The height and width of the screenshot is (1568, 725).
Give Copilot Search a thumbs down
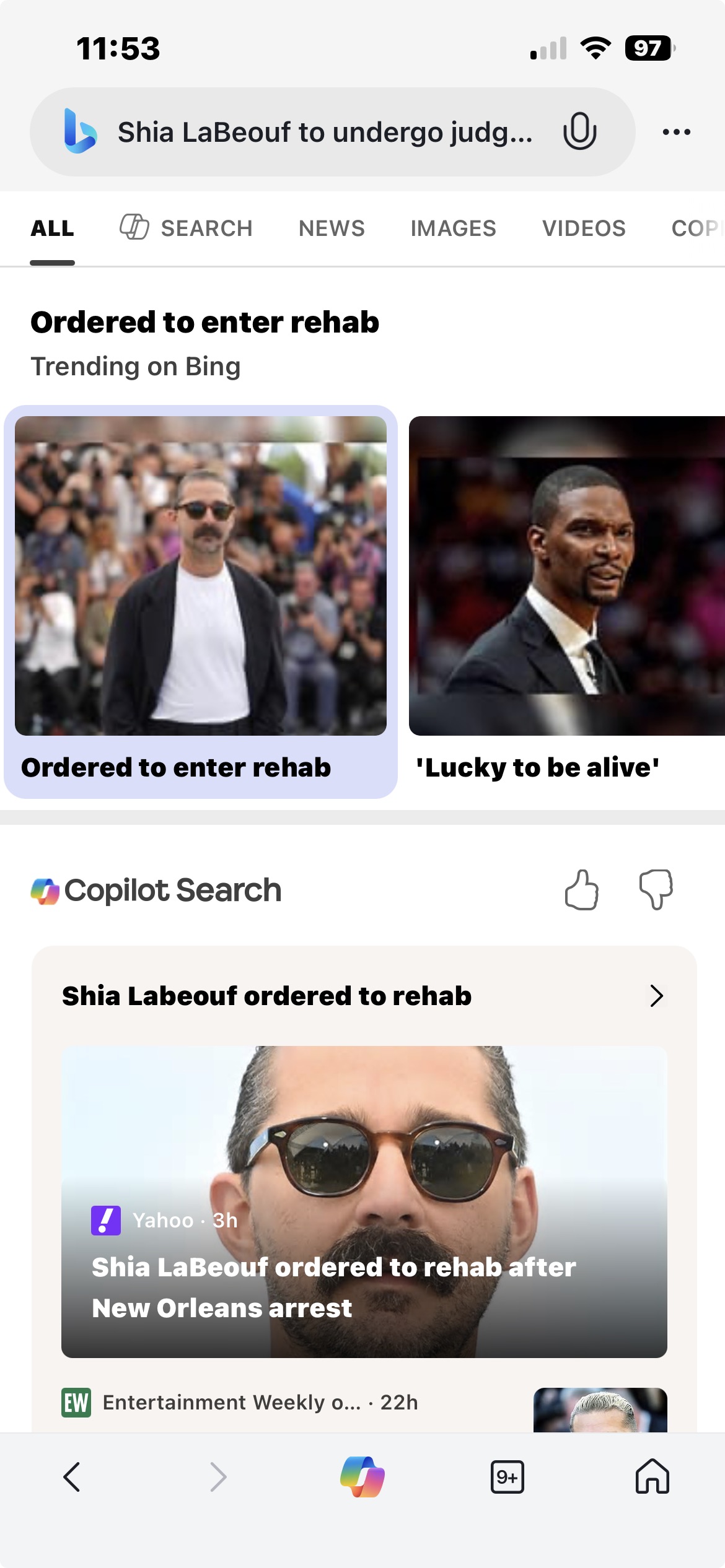[656, 890]
